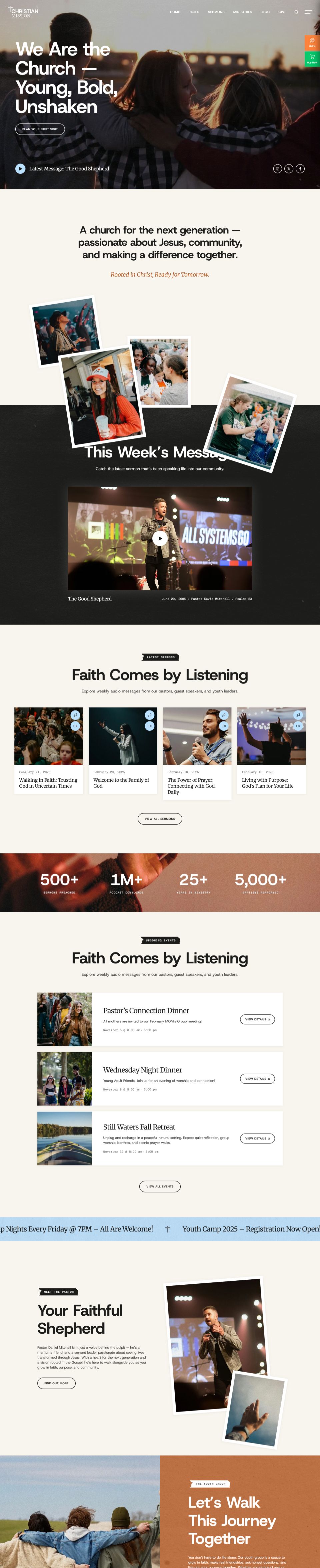Viewport: 320px width, 1568px height.
Task: Open the search icon in header
Action: 296,12
